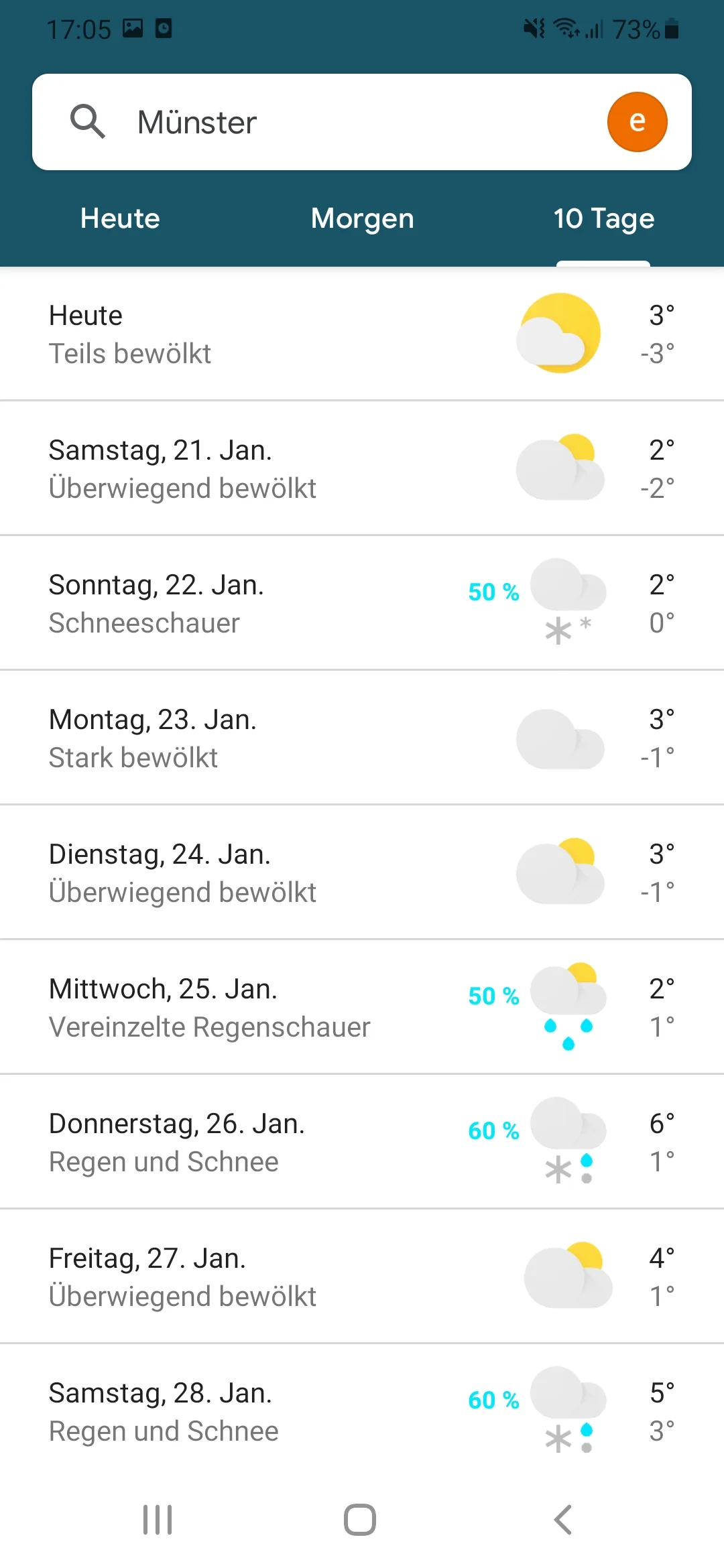Go back with the system back button
The width and height of the screenshot is (724, 1568).
coord(563,1520)
